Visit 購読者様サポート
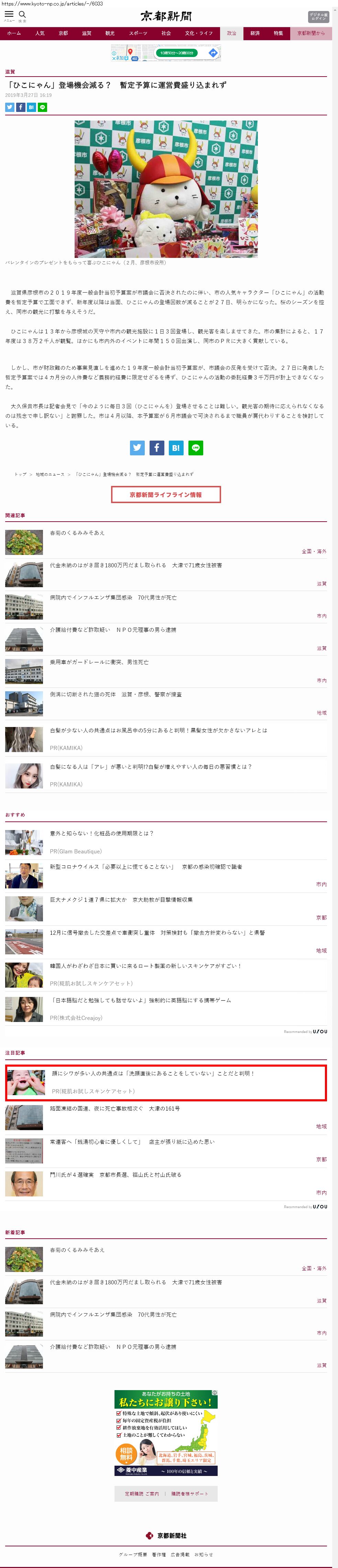This screenshot has width=338, height=1568. [189, 1493]
